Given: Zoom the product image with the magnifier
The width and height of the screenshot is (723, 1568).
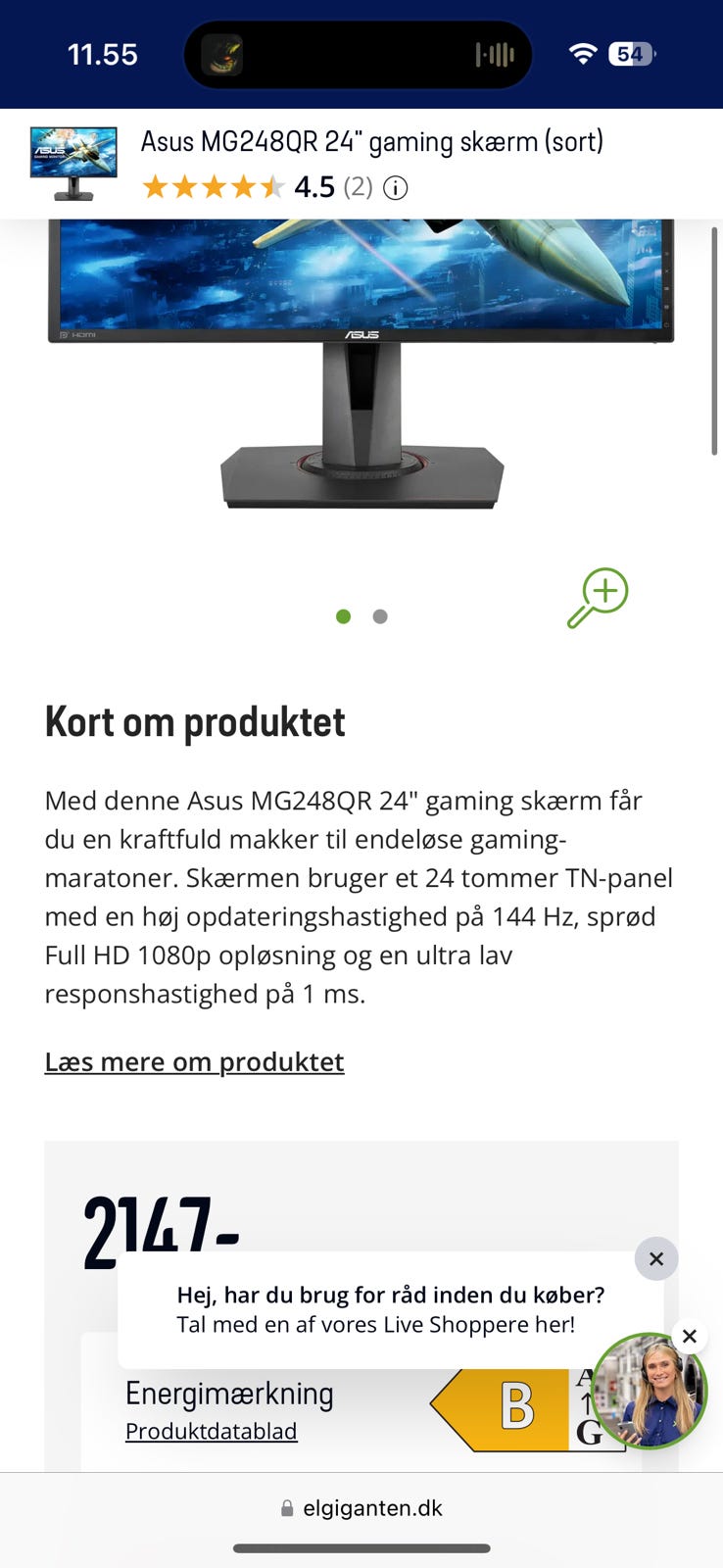Looking at the screenshot, I should 597,597.
